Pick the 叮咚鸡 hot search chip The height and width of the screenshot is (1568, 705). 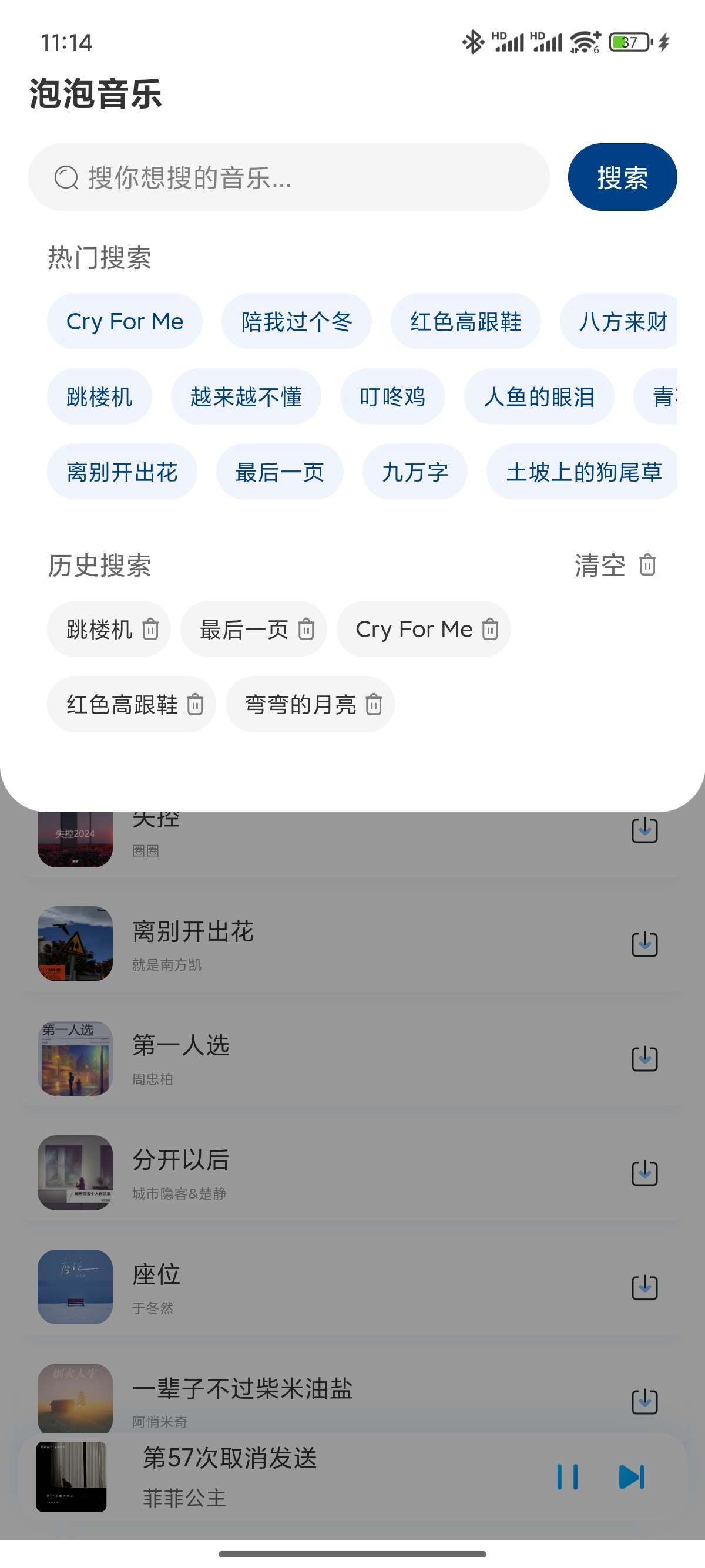392,397
